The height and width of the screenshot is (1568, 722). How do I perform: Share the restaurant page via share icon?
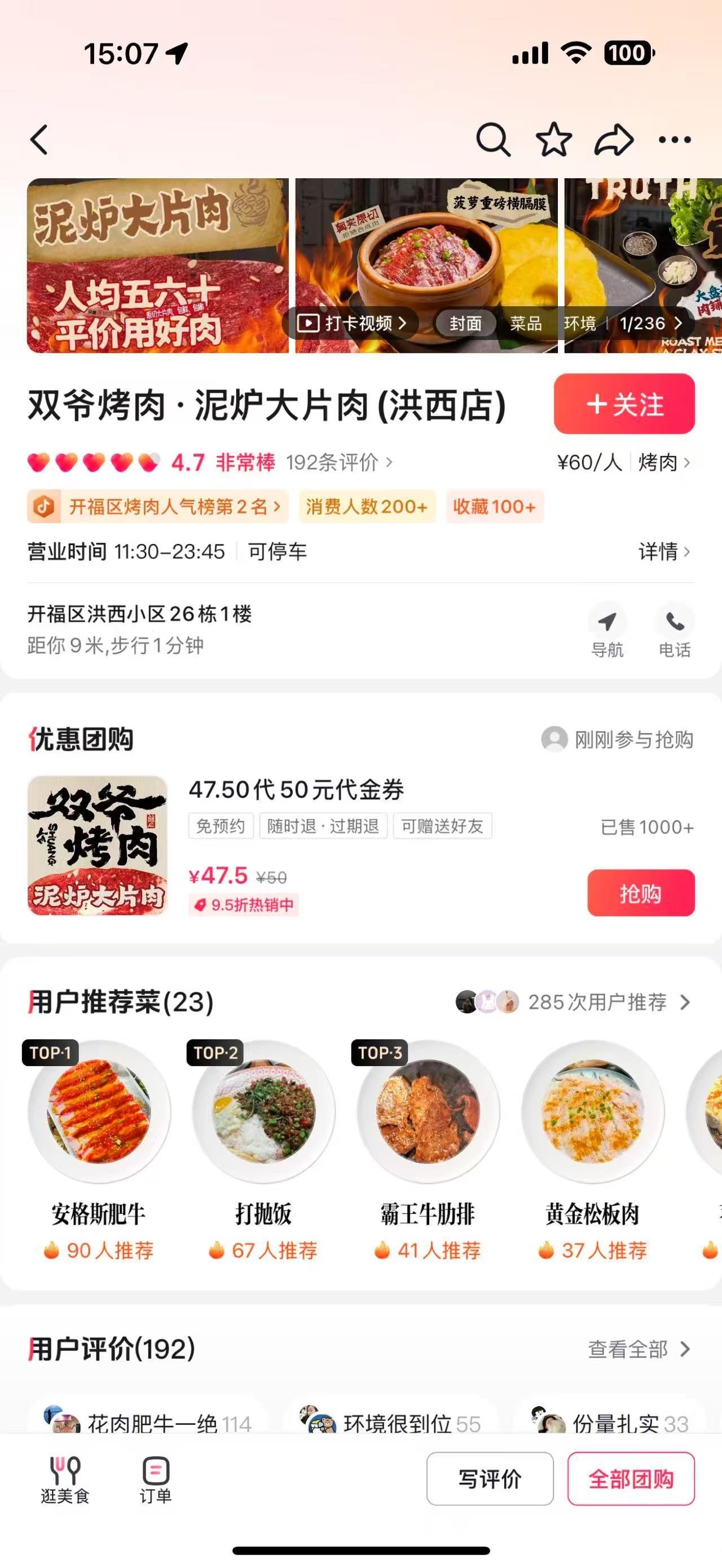[x=614, y=139]
